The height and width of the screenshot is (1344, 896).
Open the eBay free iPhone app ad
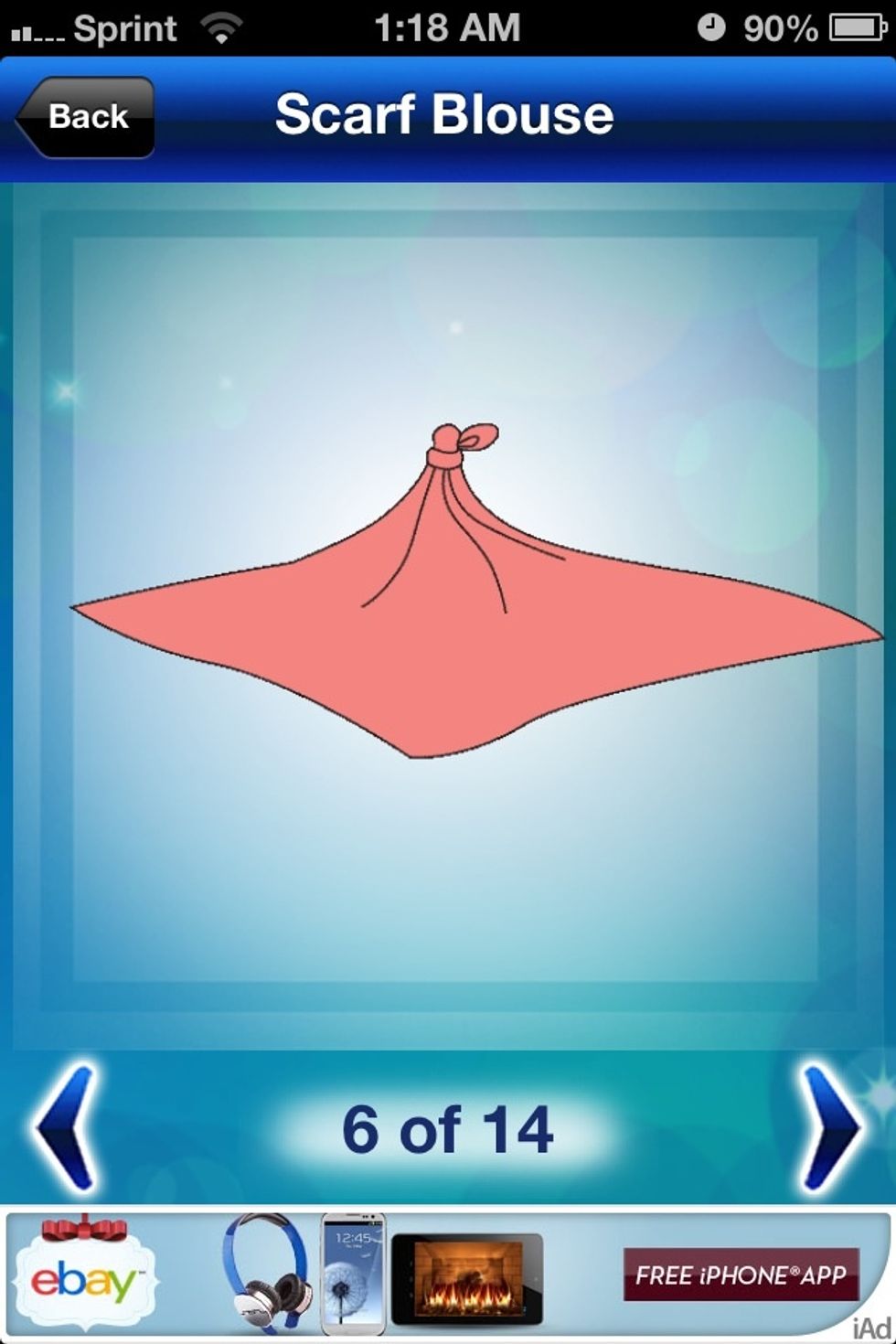741,1275
